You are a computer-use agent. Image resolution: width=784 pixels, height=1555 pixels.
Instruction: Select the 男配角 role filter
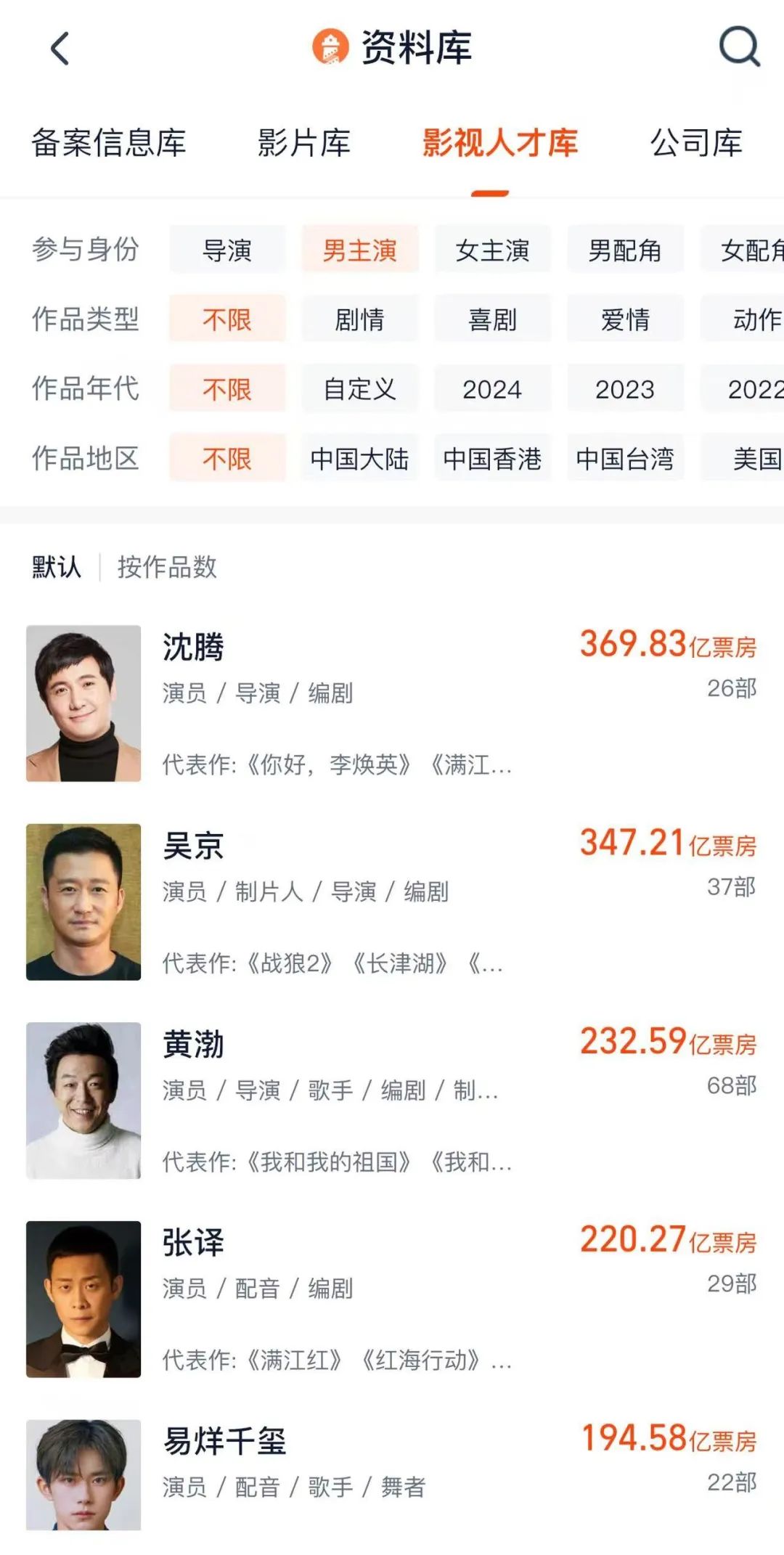point(626,250)
